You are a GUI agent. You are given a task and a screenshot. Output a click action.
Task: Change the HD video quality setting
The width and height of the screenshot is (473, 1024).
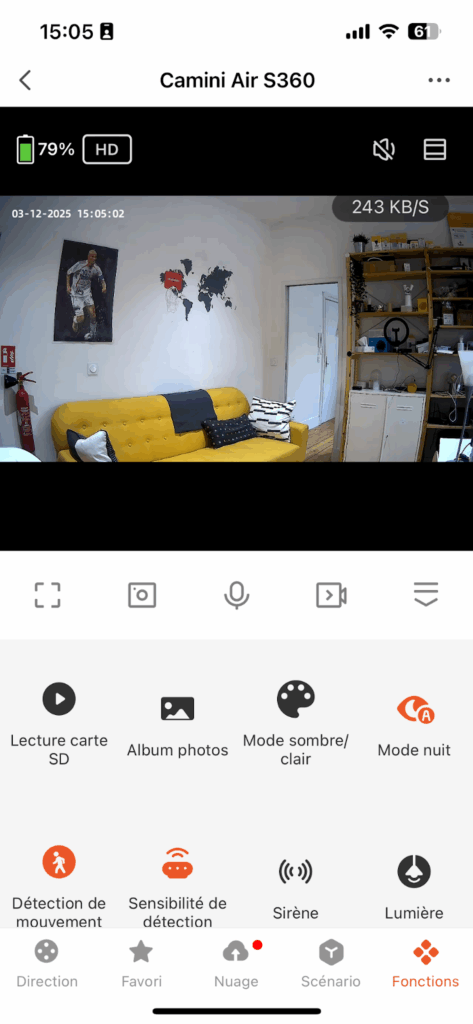[x=107, y=149]
